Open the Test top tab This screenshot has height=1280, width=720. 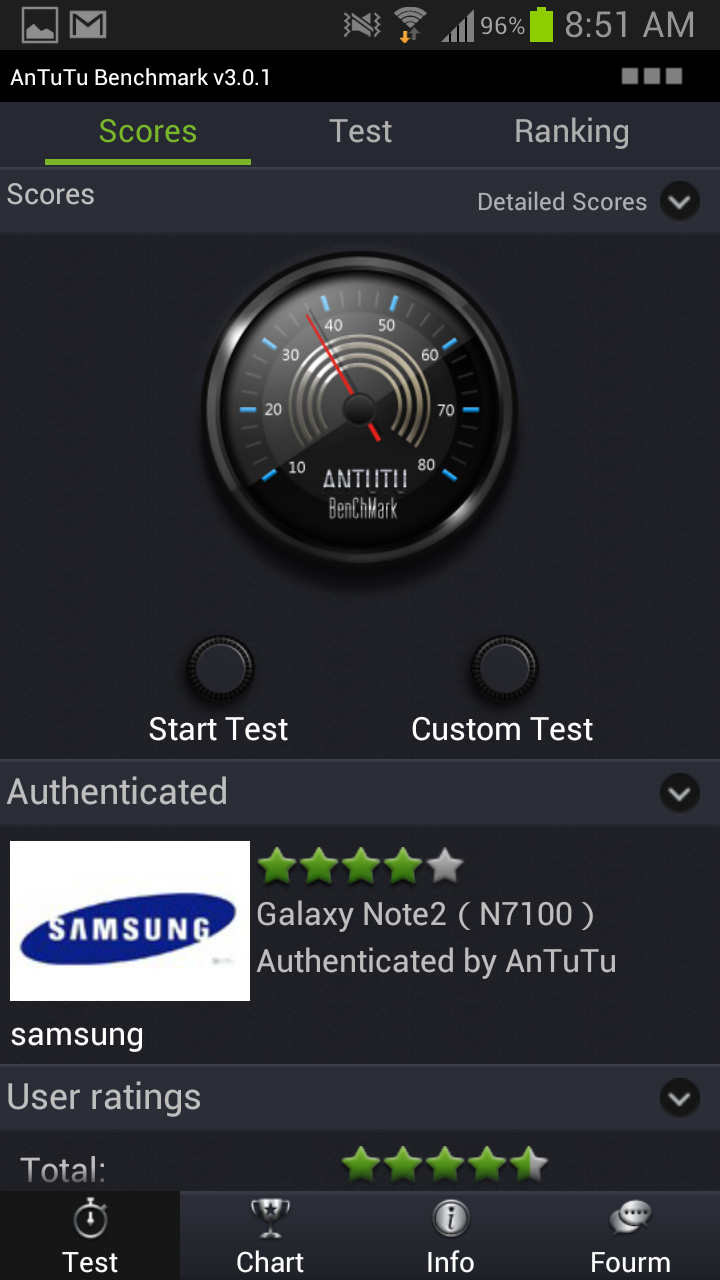point(361,132)
